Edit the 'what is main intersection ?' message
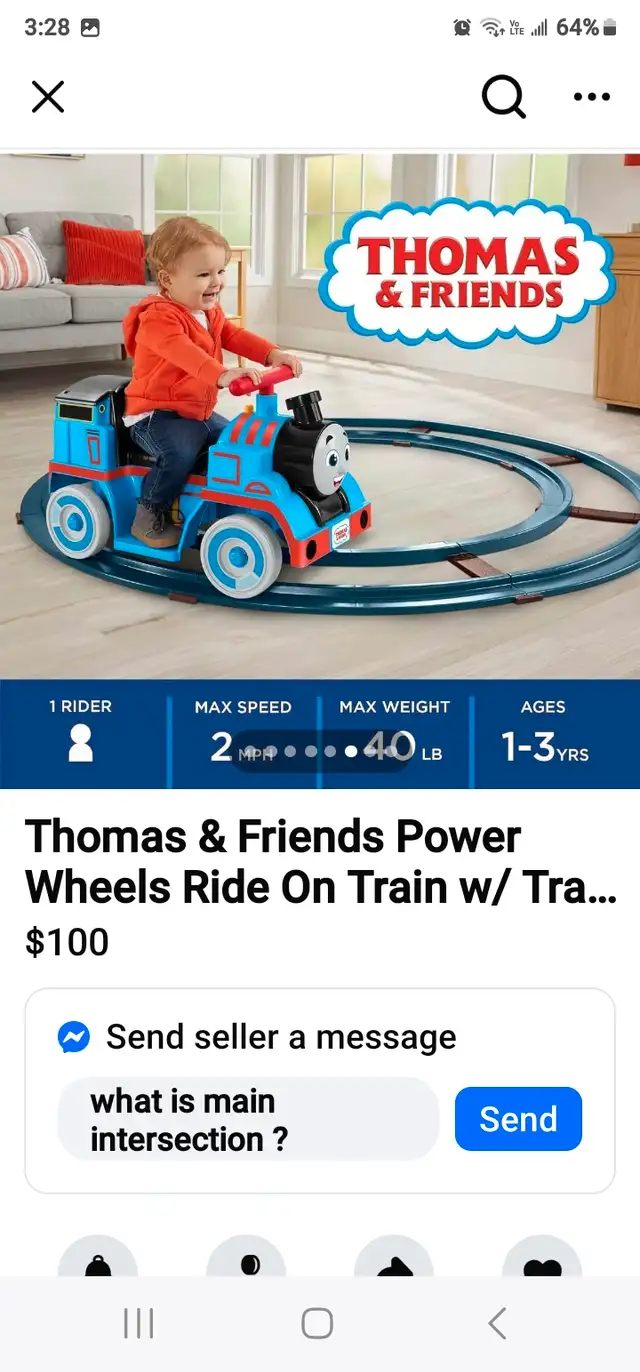Image resolution: width=640 pixels, height=1372 pixels. (x=248, y=1119)
